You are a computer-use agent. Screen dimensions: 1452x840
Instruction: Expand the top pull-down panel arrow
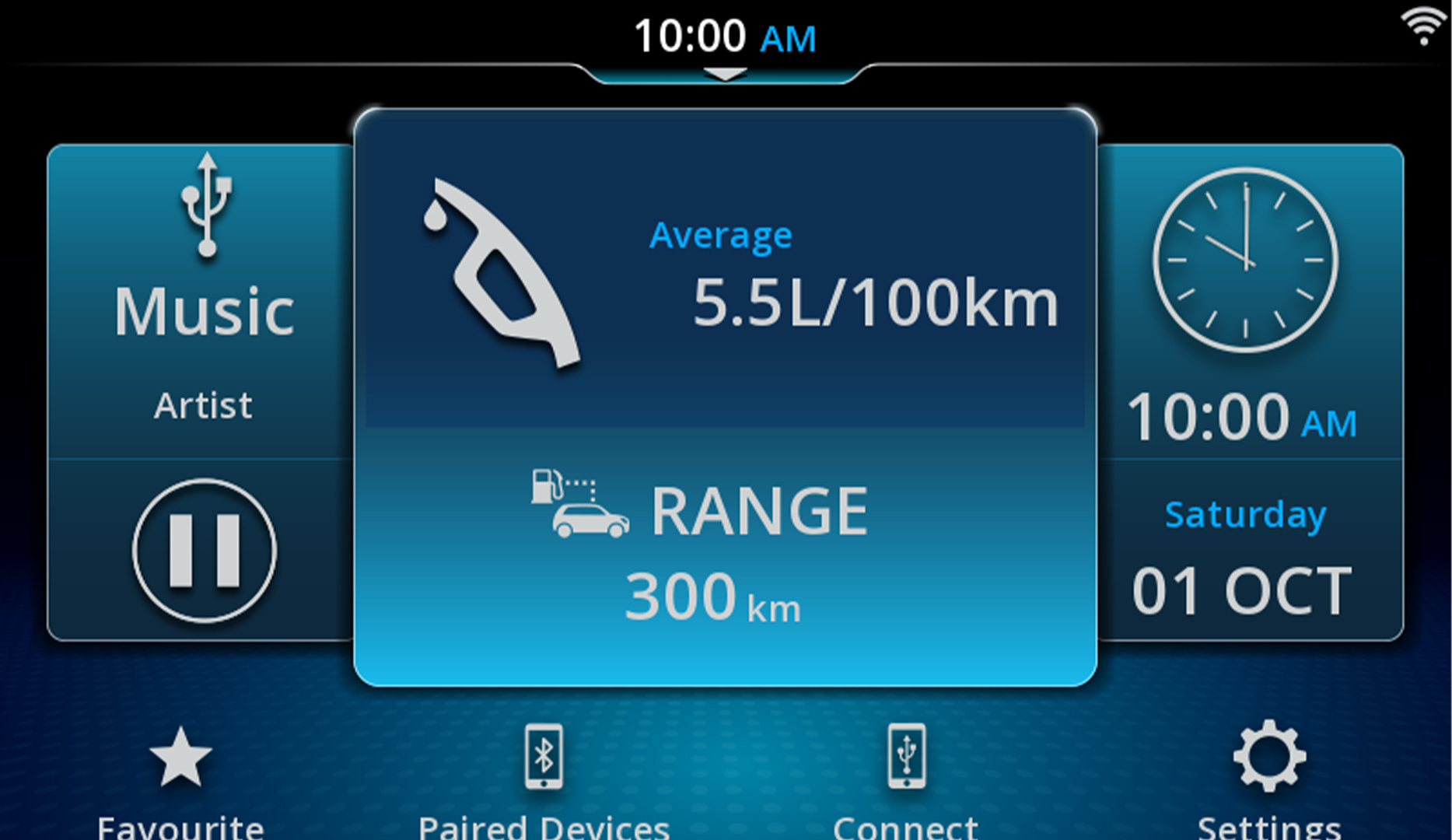click(725, 74)
